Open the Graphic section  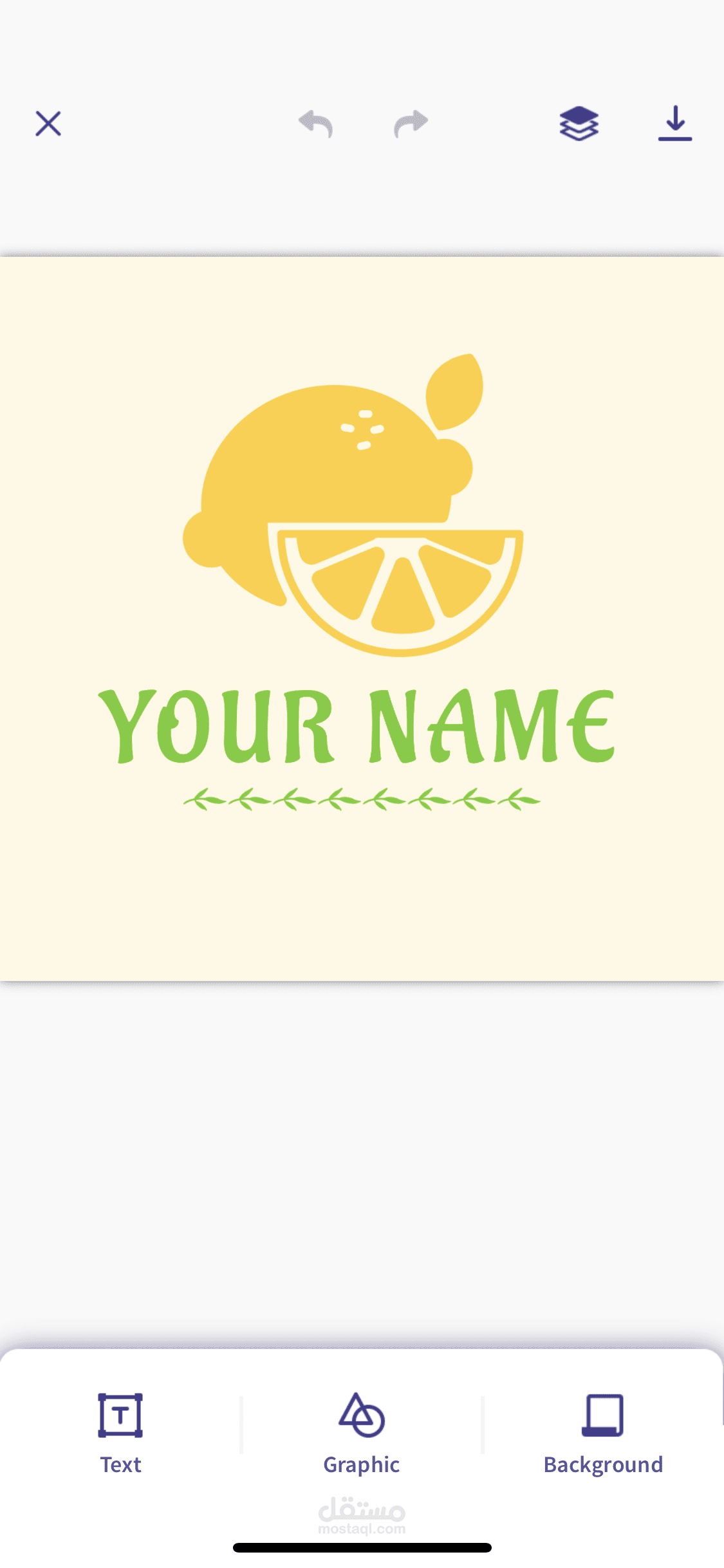[362, 1464]
